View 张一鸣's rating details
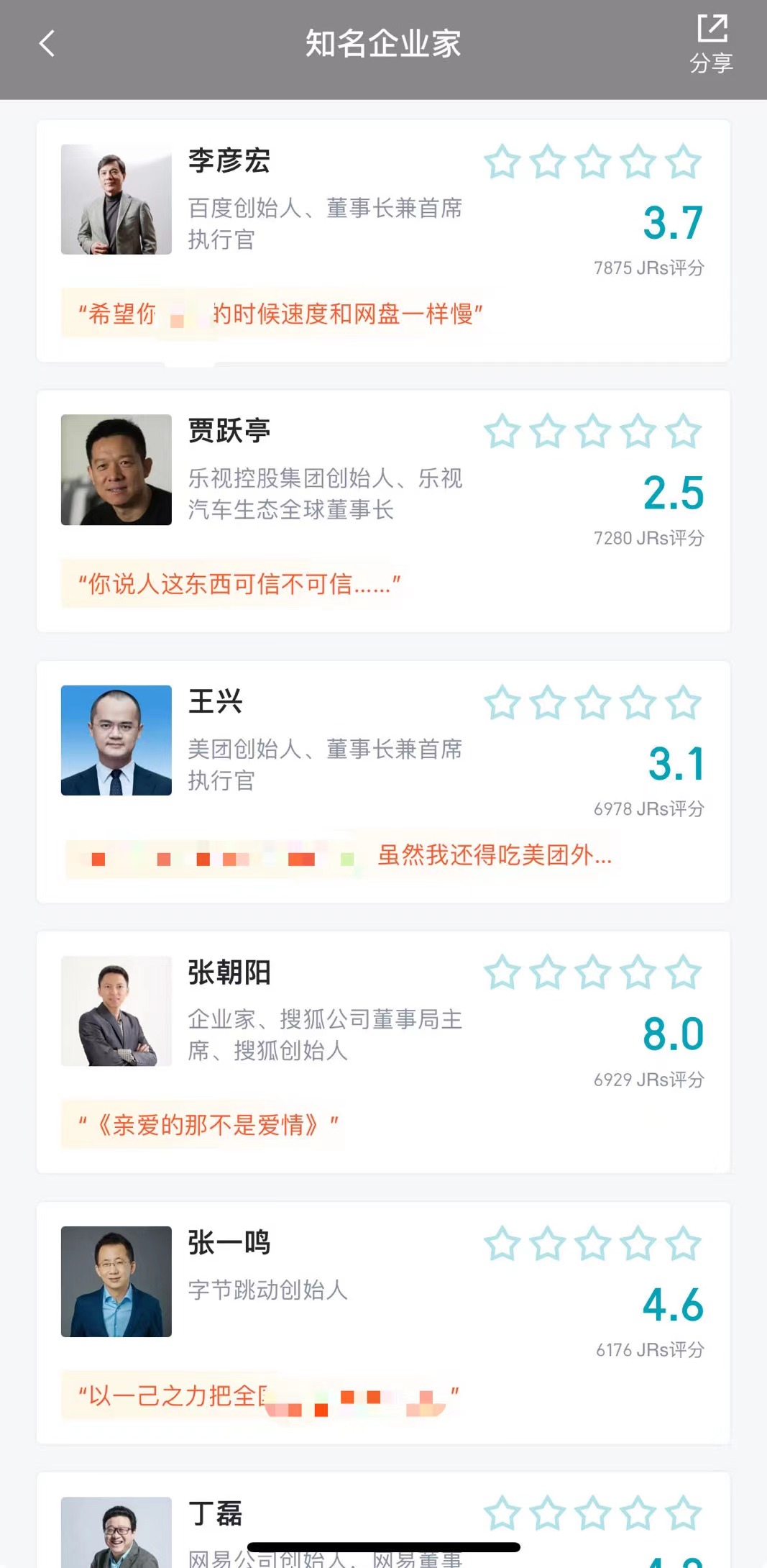 point(383,1322)
